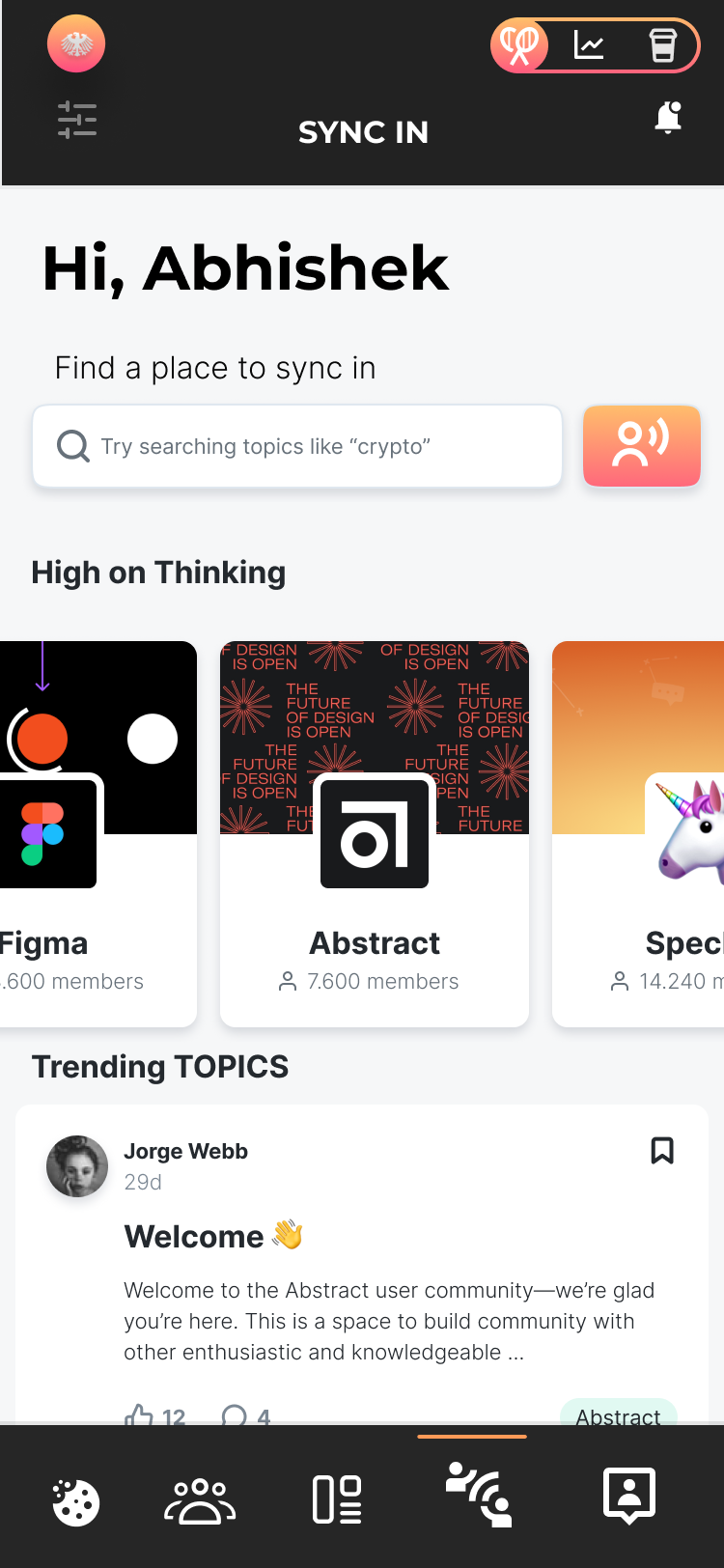Image resolution: width=724 pixels, height=1568 pixels.
Task: Open Jorge Webb's profile picture
Action: [x=77, y=1166]
